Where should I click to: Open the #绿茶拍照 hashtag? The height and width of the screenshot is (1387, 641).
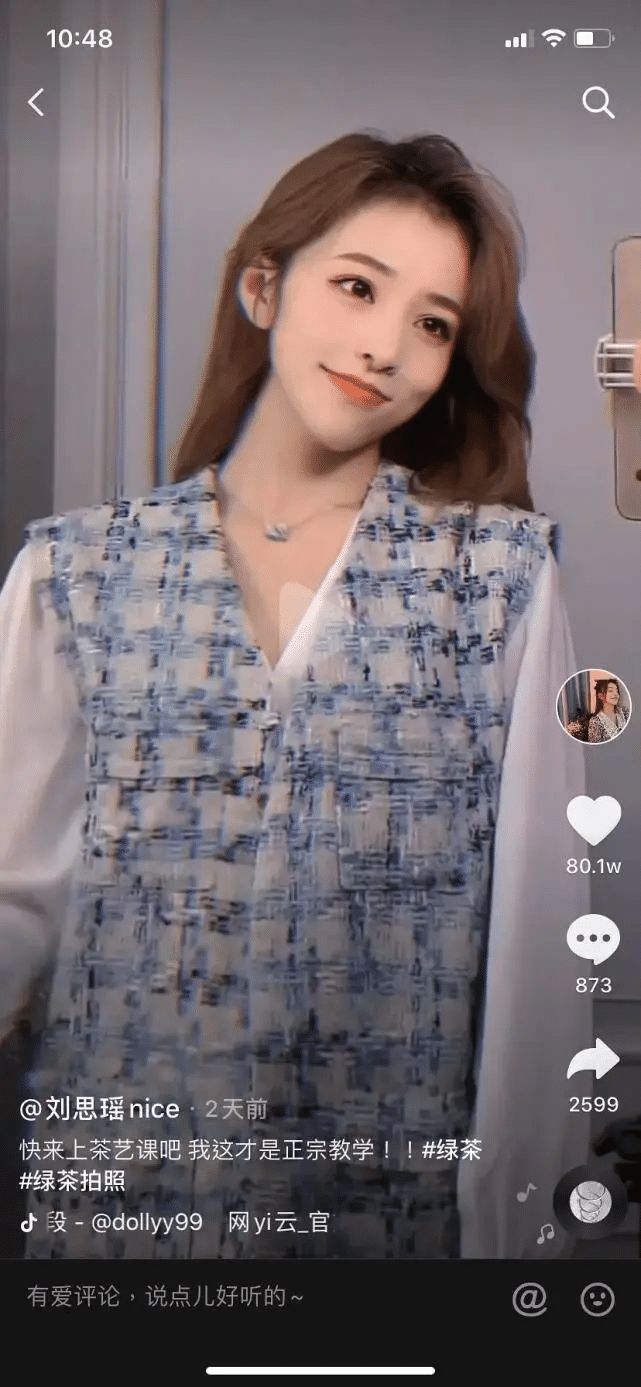72,1181
